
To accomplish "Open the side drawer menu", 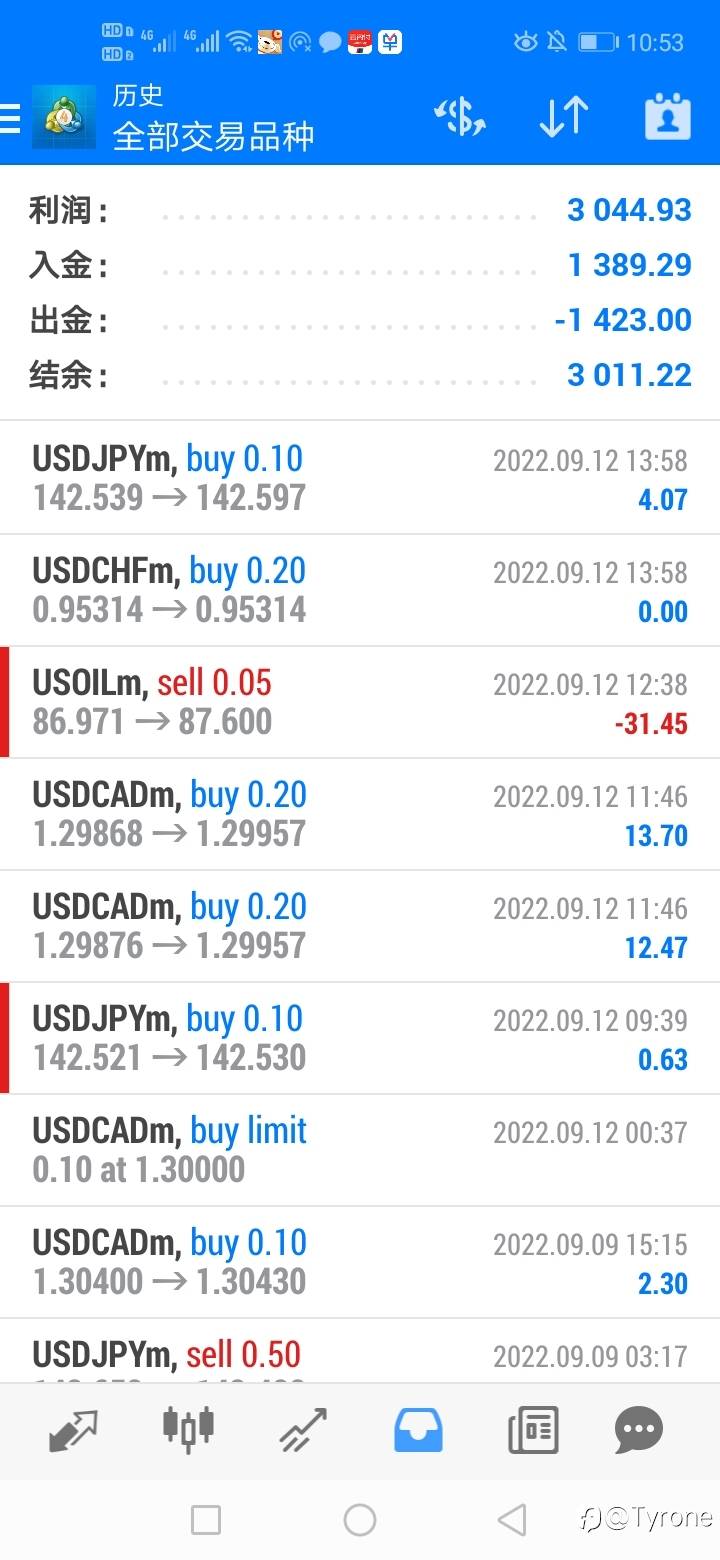I will (x=10, y=118).
